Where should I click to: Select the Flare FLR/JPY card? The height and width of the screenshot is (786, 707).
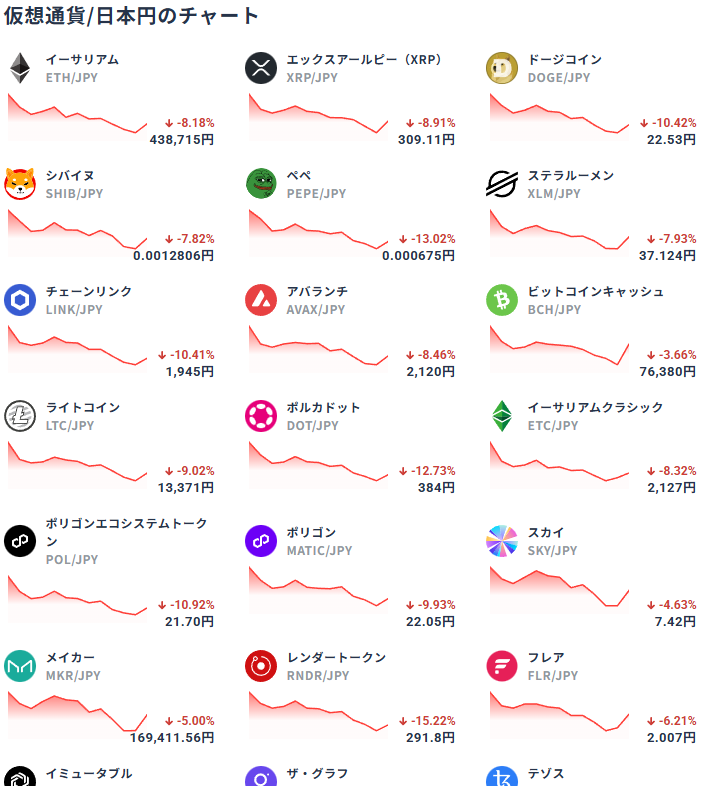592,696
